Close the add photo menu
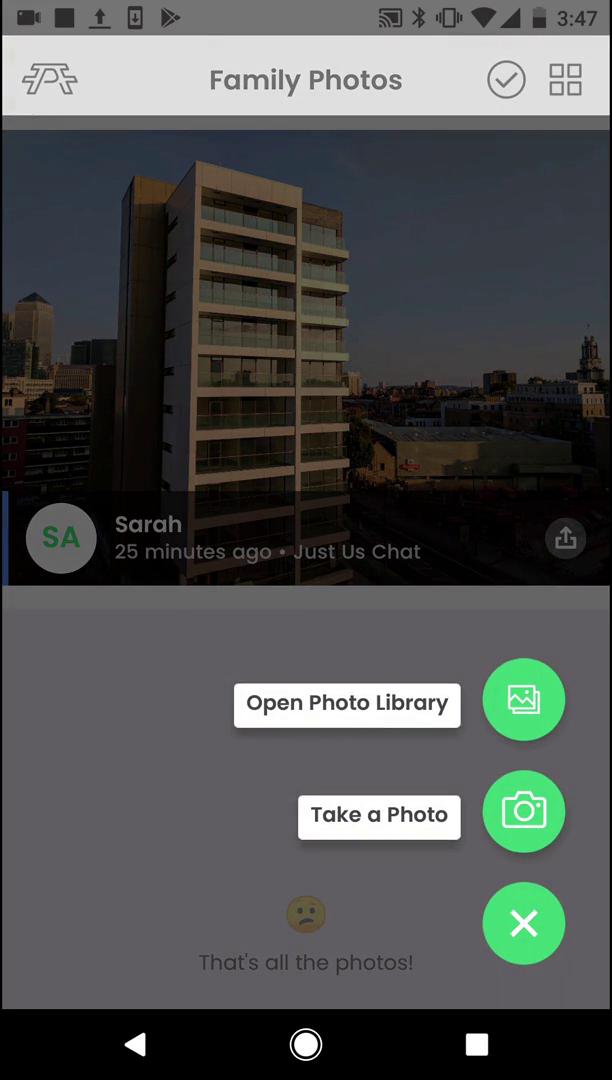The height and width of the screenshot is (1080, 612). (x=524, y=923)
